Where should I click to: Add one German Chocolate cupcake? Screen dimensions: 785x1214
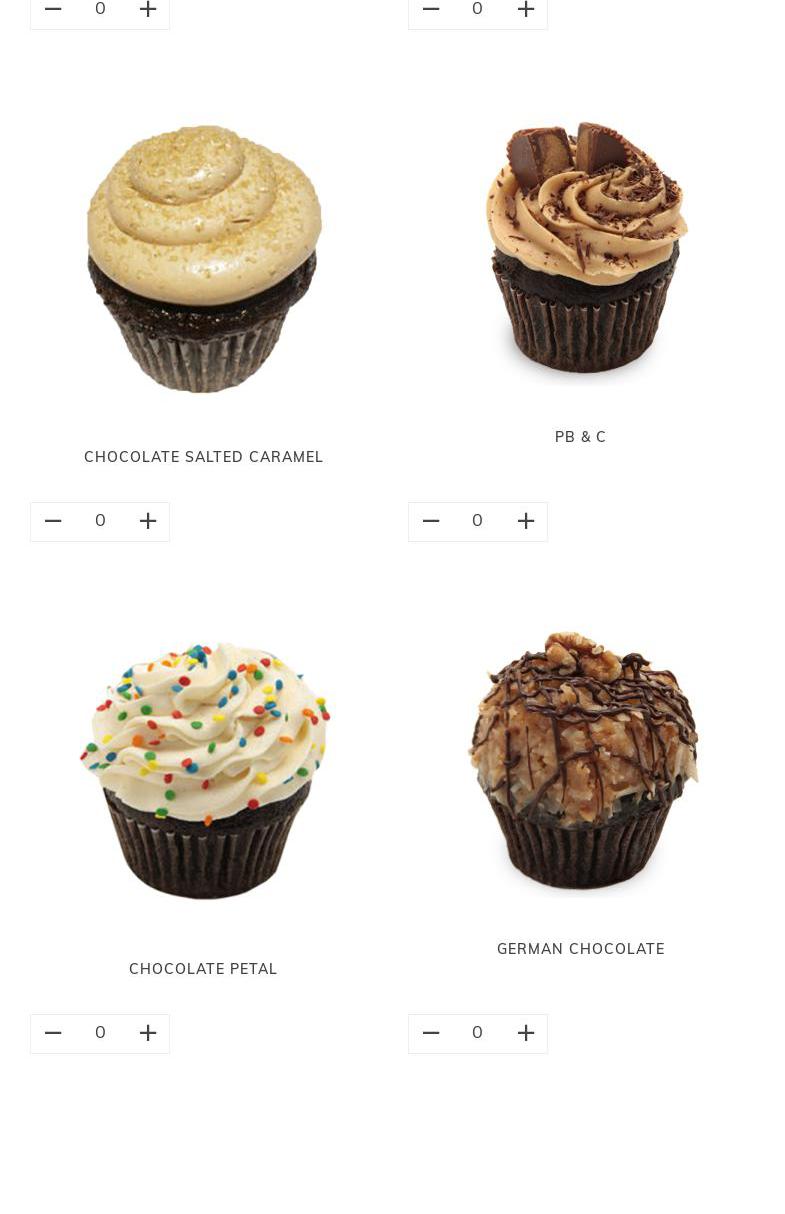pyautogui.click(x=526, y=1033)
